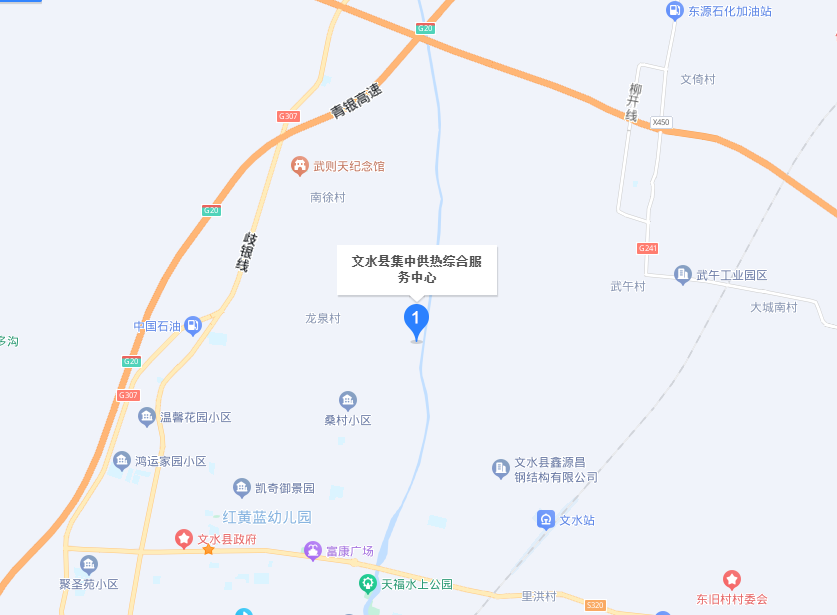Image resolution: width=837 pixels, height=615 pixels.
Task: Open the 天福水上公园 park marker
Action: [x=368, y=583]
